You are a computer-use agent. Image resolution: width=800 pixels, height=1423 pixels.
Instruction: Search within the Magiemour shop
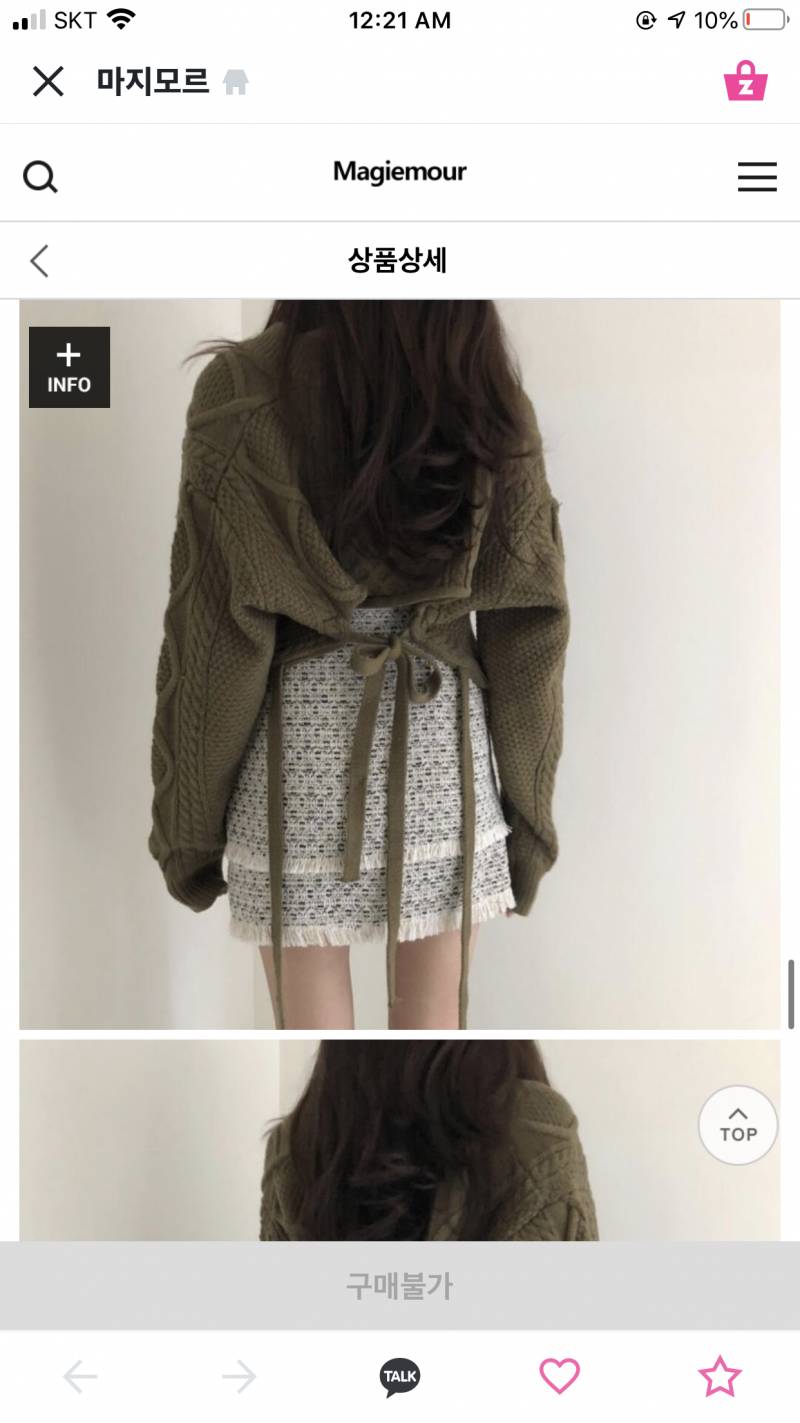40,177
